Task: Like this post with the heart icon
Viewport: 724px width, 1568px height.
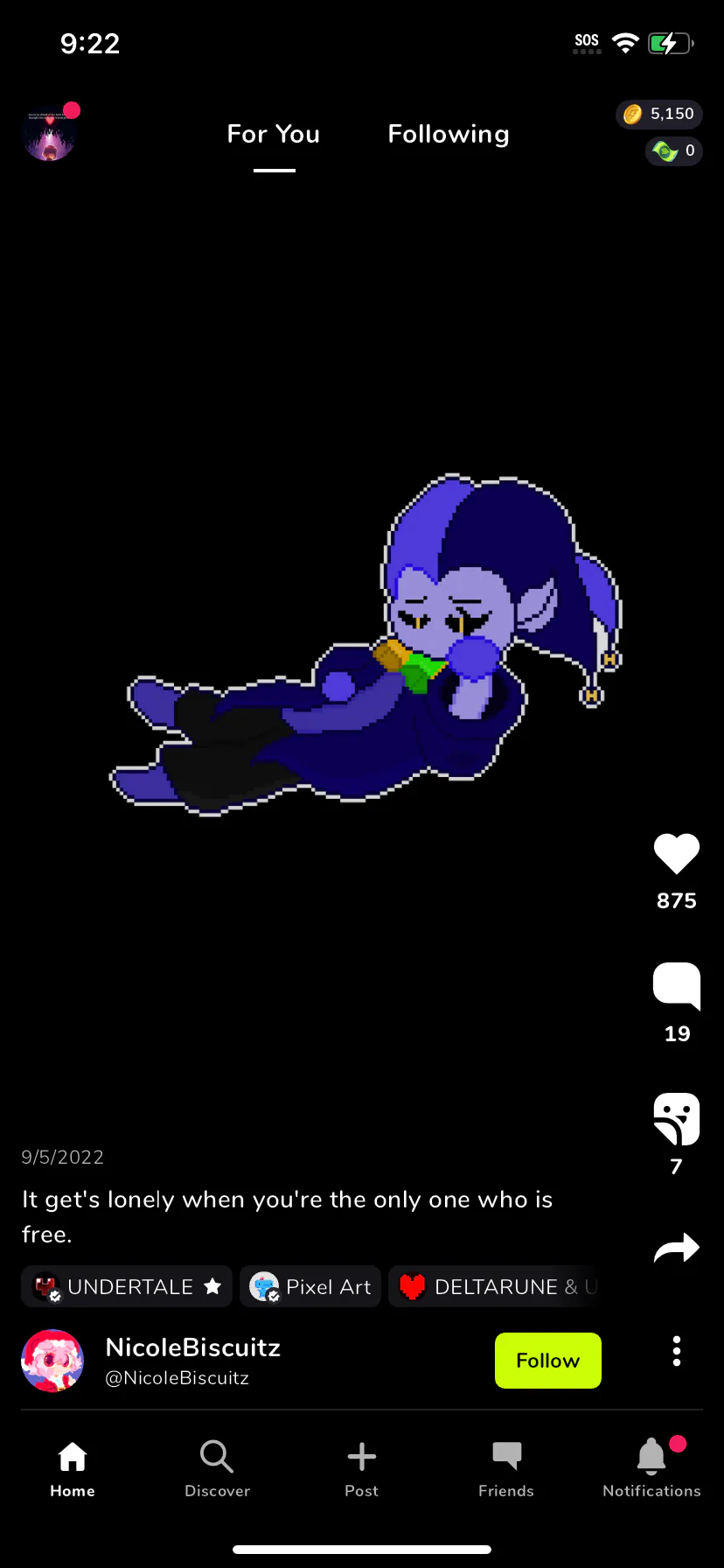Action: [x=677, y=854]
